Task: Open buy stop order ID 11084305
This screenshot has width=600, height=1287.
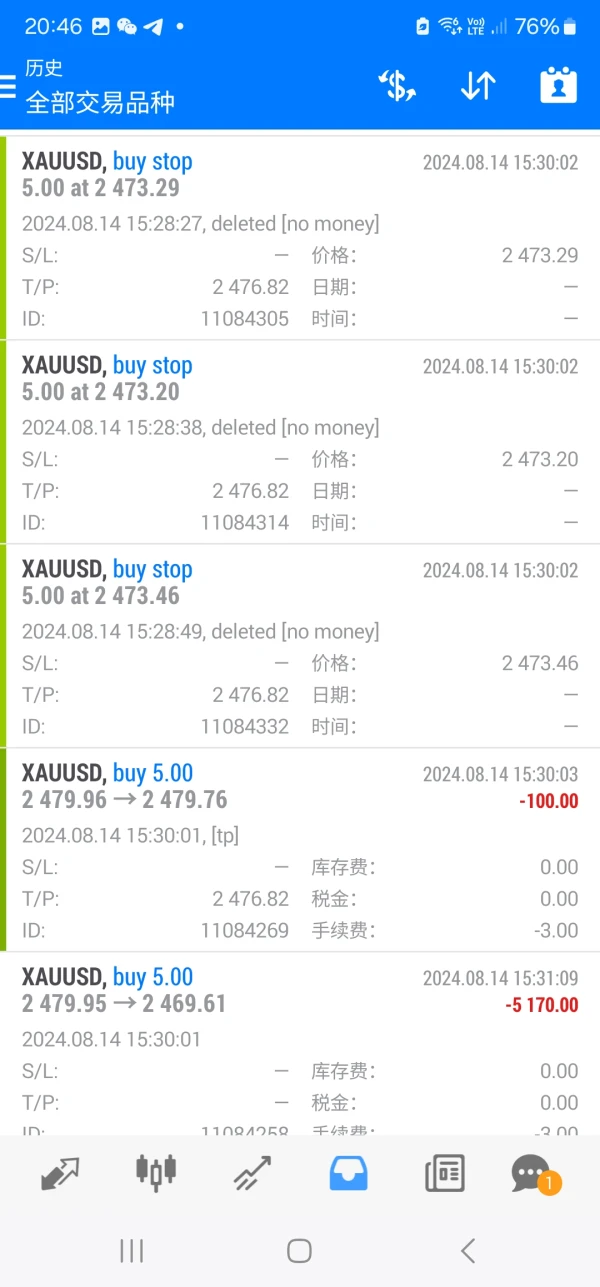Action: point(300,239)
